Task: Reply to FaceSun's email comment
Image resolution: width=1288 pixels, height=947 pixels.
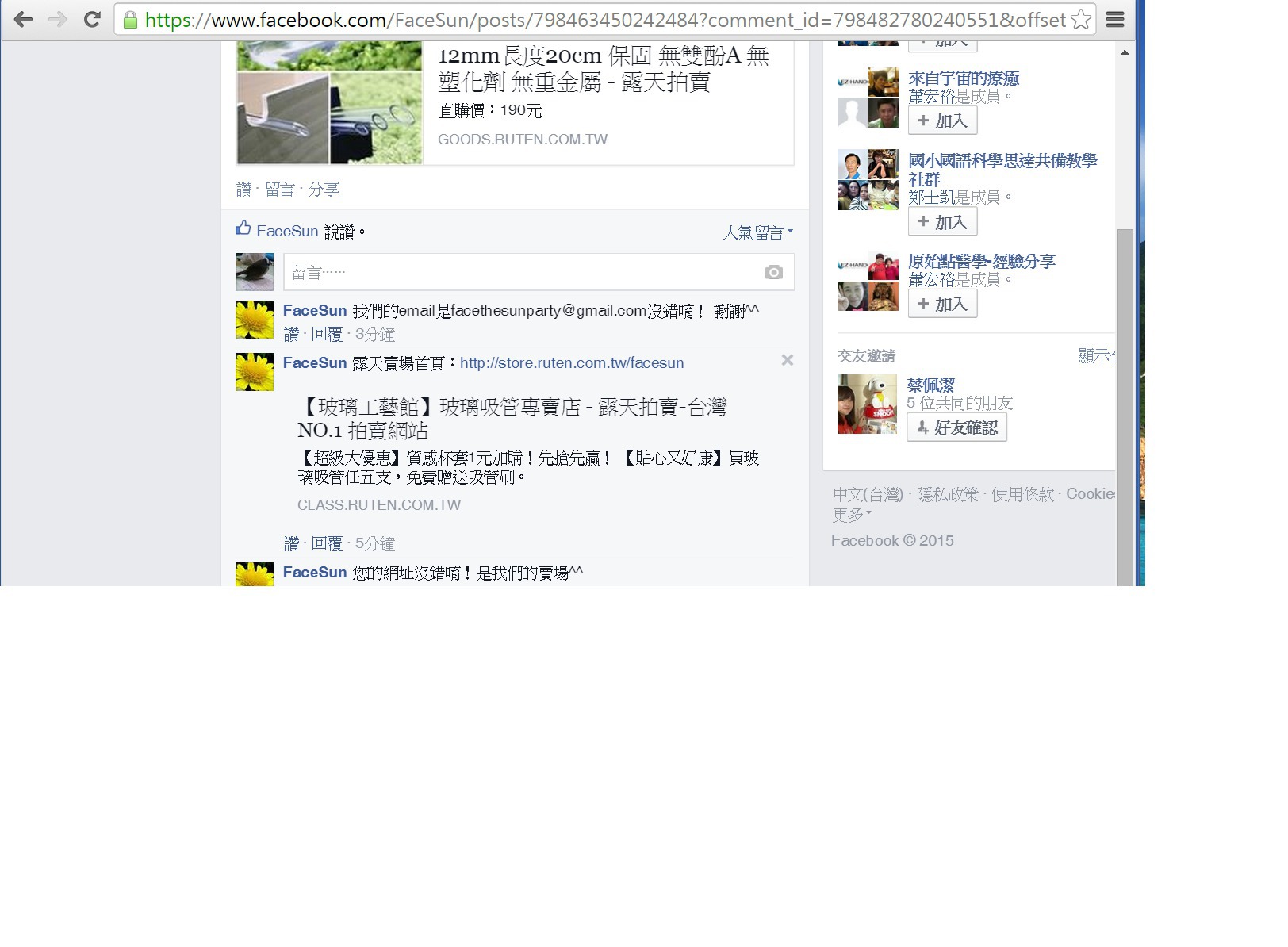Action: tap(327, 335)
